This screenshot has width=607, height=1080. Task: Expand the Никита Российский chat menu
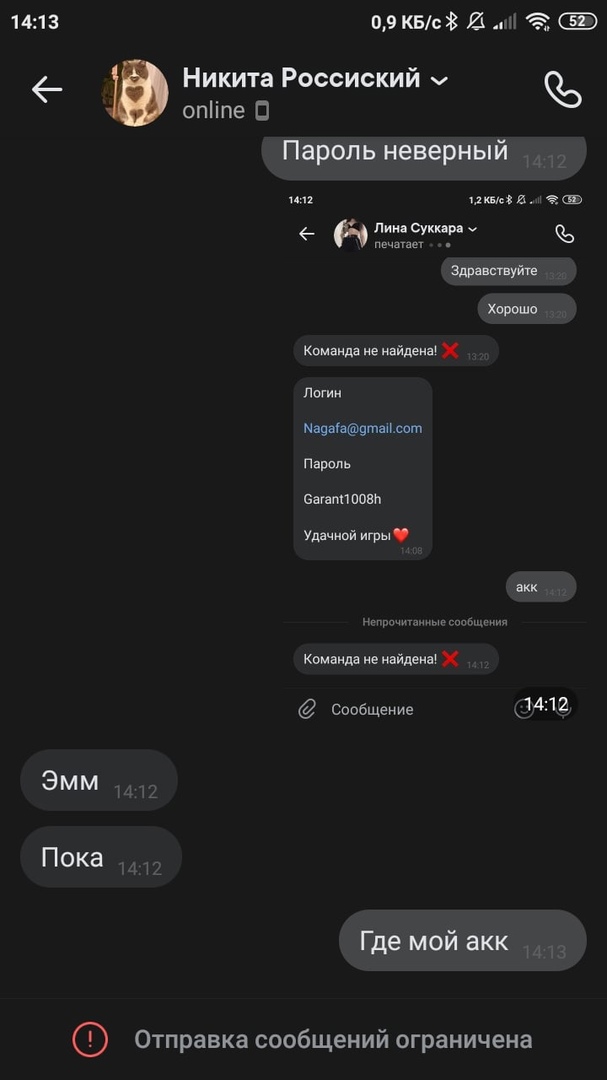coord(439,80)
